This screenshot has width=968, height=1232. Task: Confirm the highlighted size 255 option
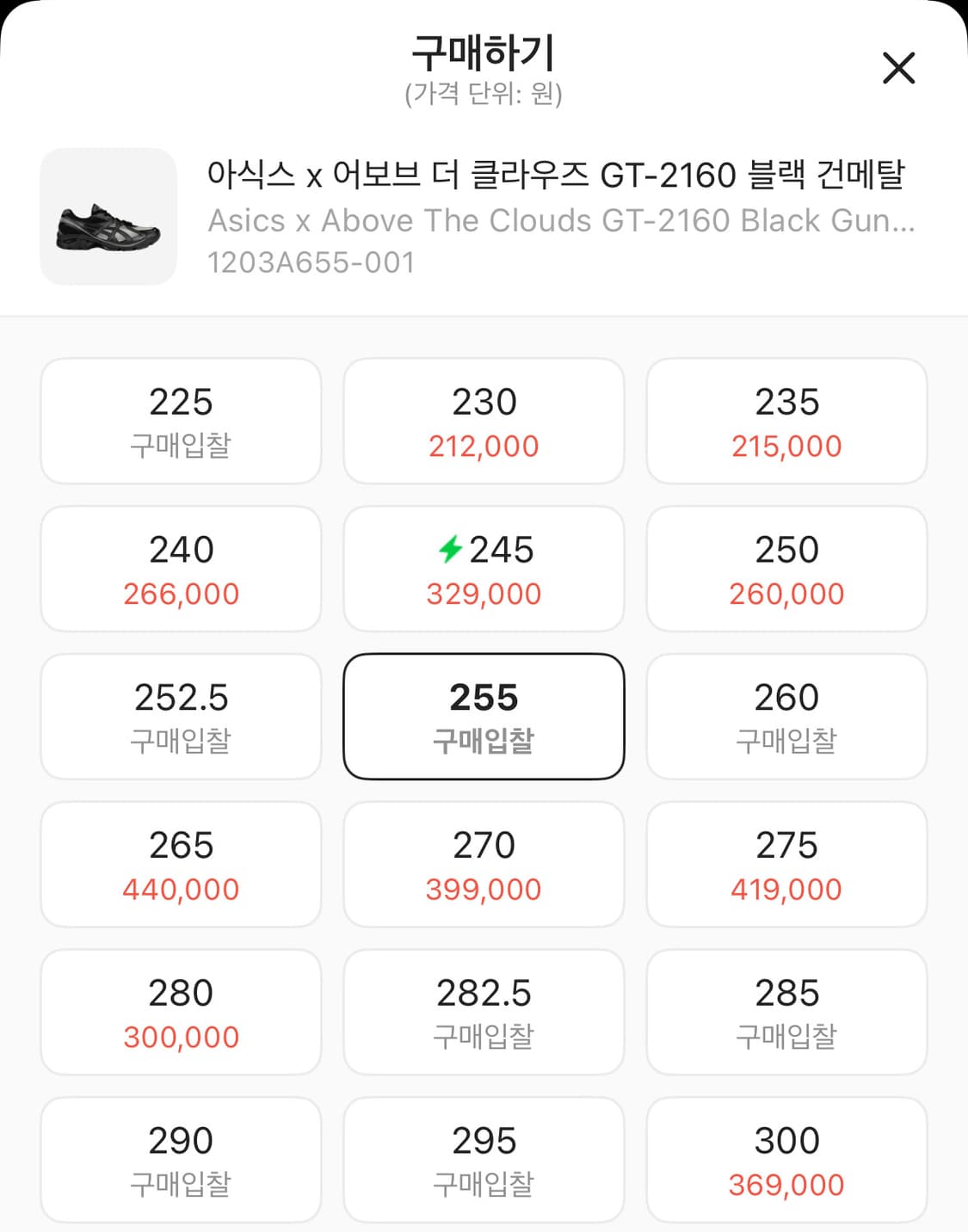[x=484, y=717]
